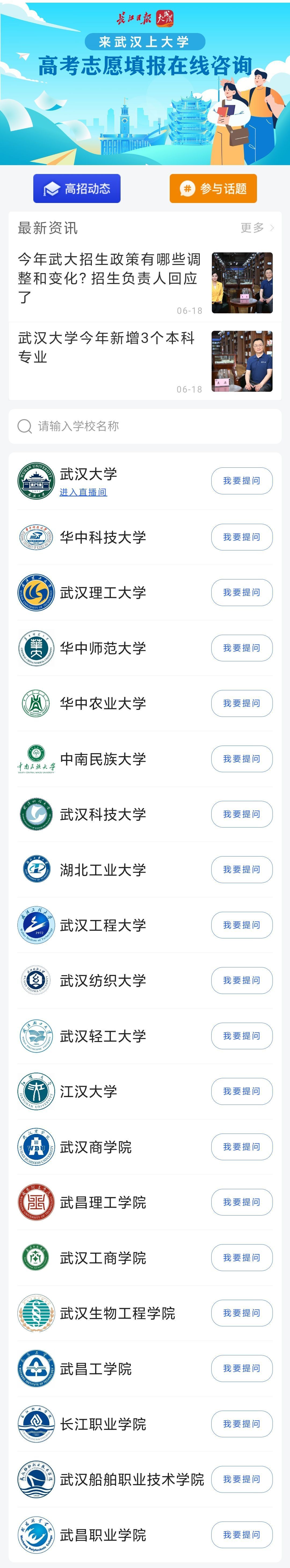
Task: Open the 高招动态 section
Action: (77, 189)
